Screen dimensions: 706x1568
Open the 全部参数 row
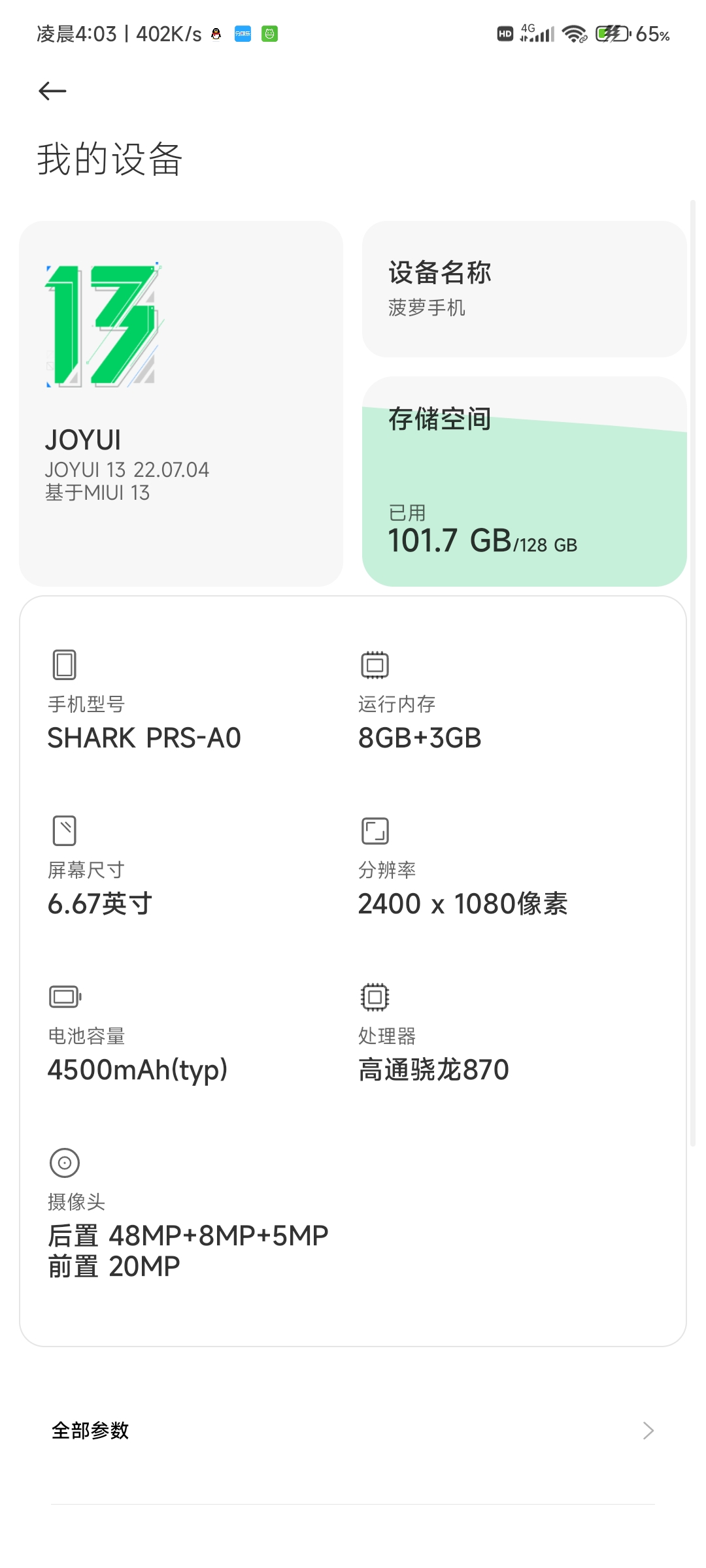(x=353, y=1430)
